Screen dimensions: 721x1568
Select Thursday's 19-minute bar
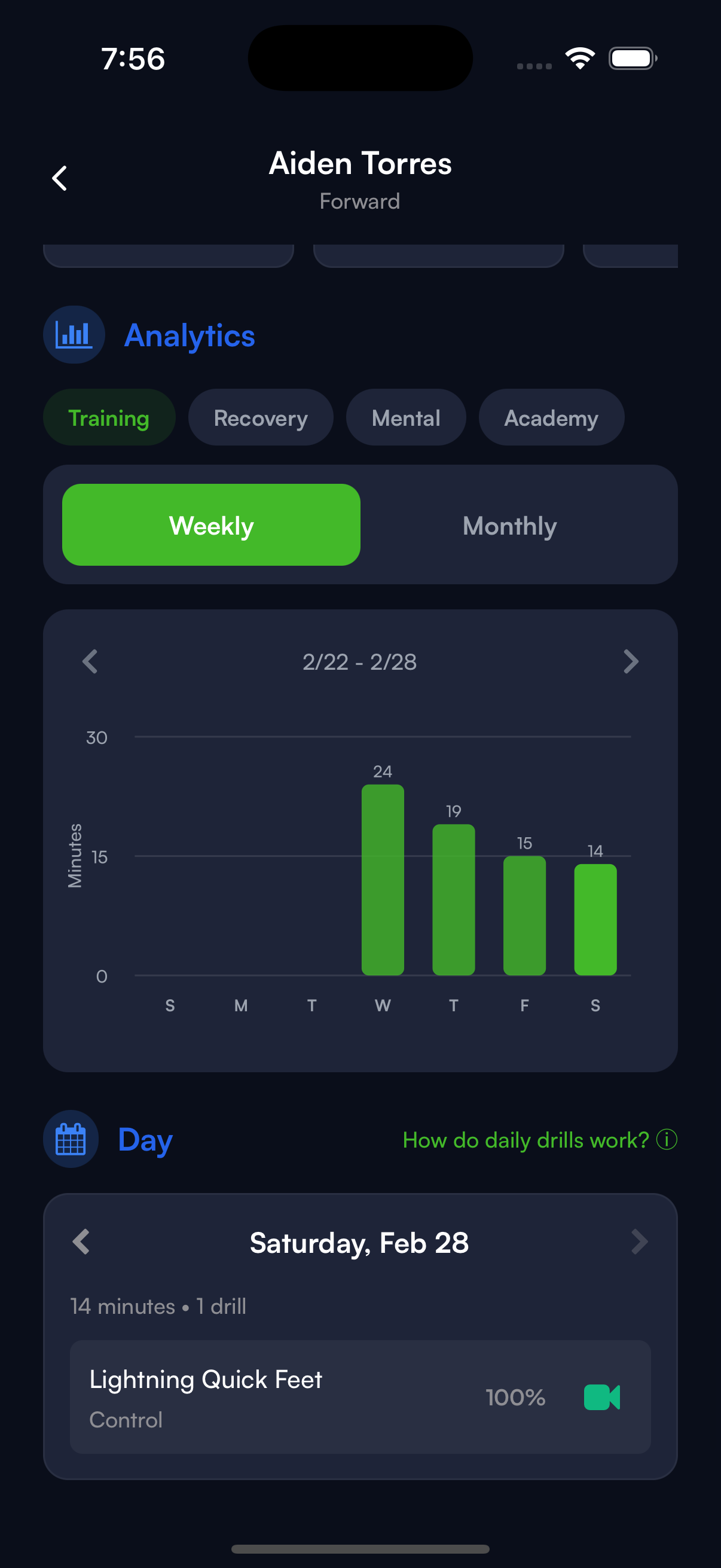pos(453,899)
